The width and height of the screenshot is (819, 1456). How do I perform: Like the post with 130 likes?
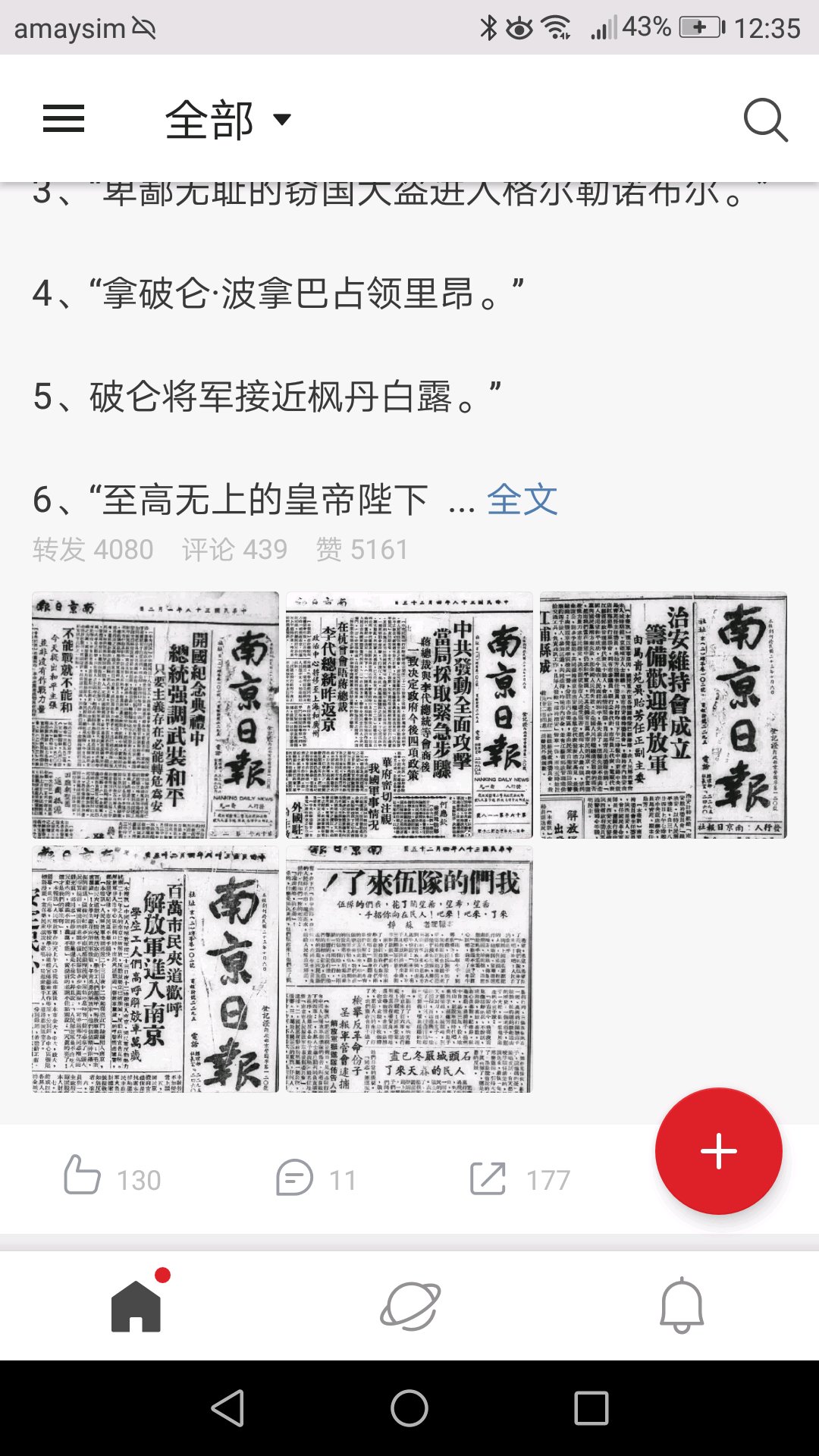[x=112, y=1178]
